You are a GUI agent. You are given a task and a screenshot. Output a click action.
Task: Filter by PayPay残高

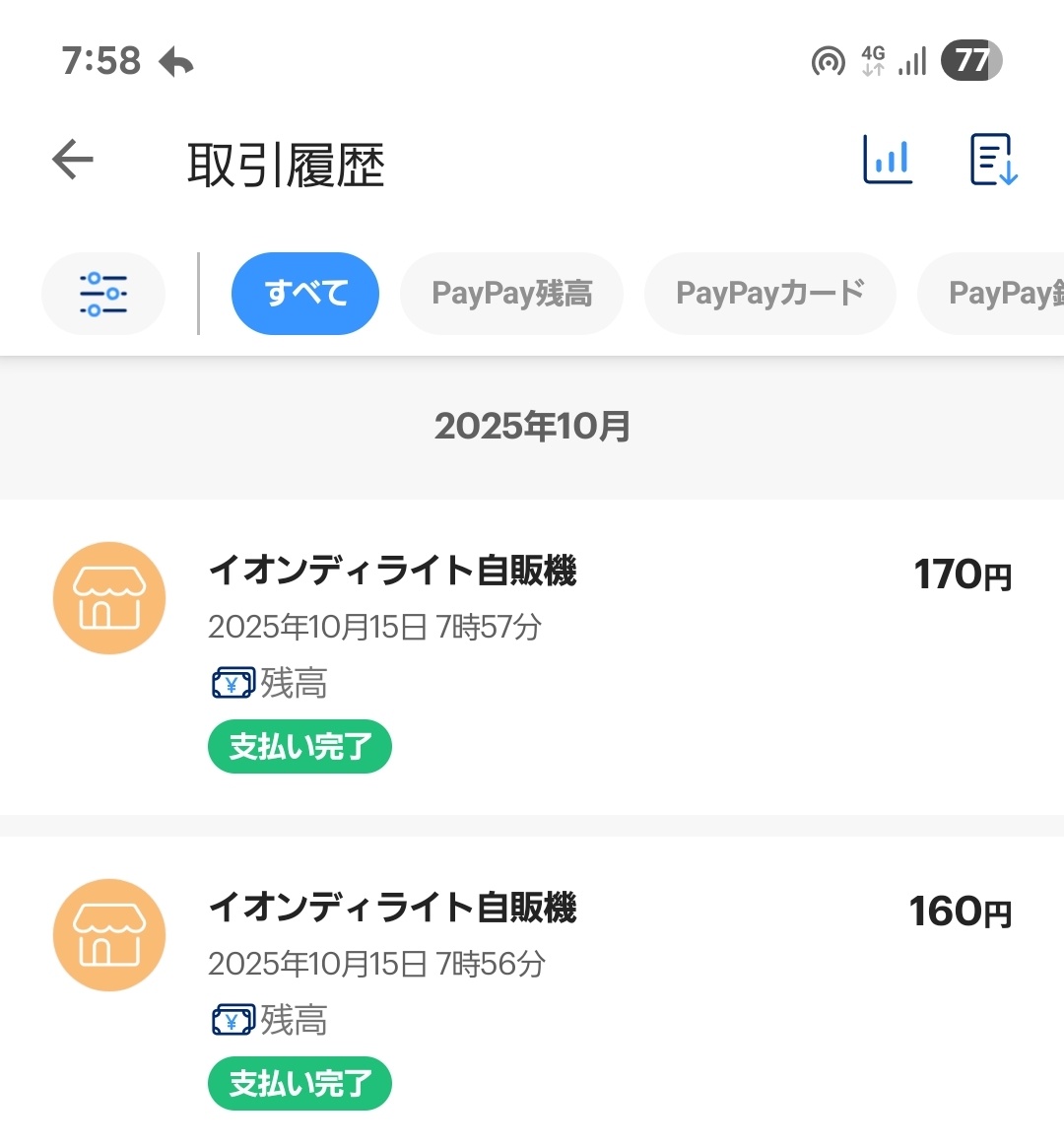click(x=511, y=294)
